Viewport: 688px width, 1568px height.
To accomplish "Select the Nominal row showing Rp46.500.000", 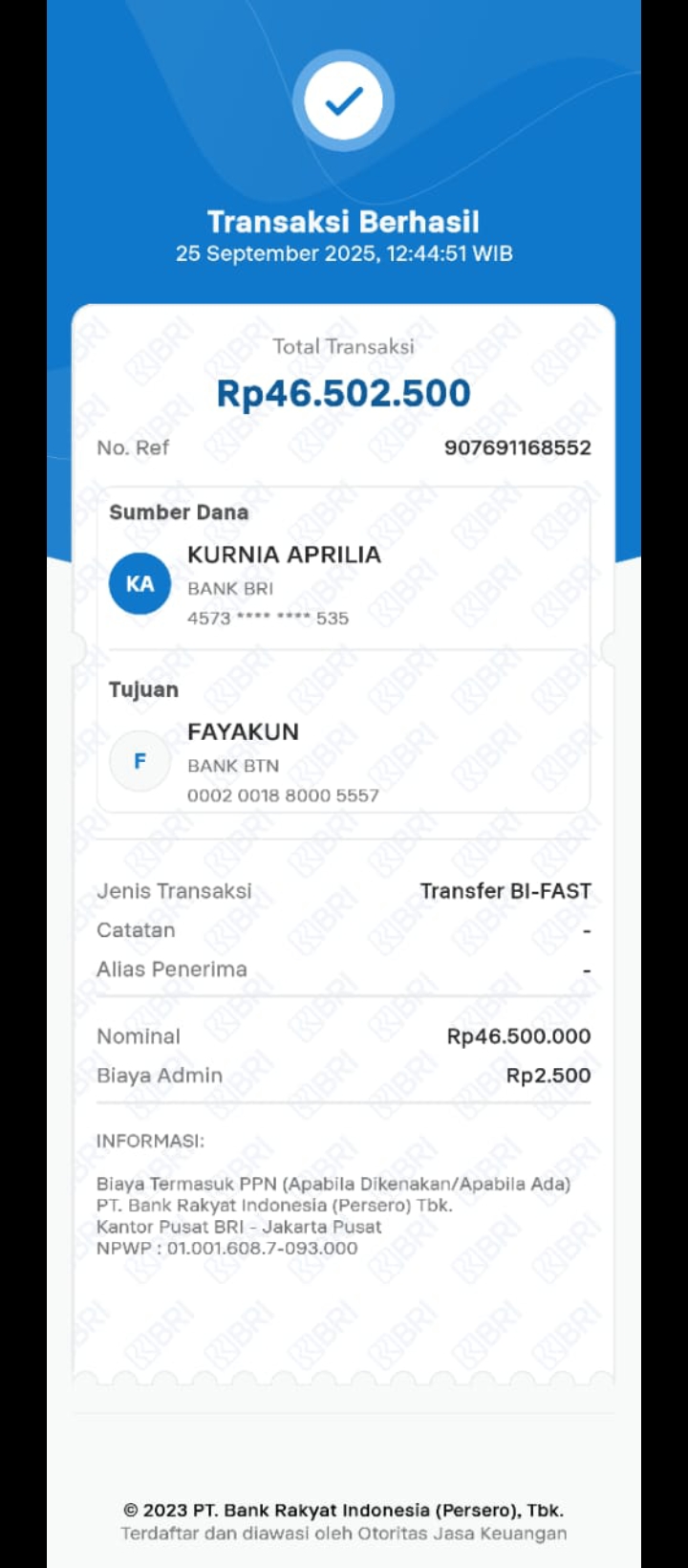I will 520,1035.
